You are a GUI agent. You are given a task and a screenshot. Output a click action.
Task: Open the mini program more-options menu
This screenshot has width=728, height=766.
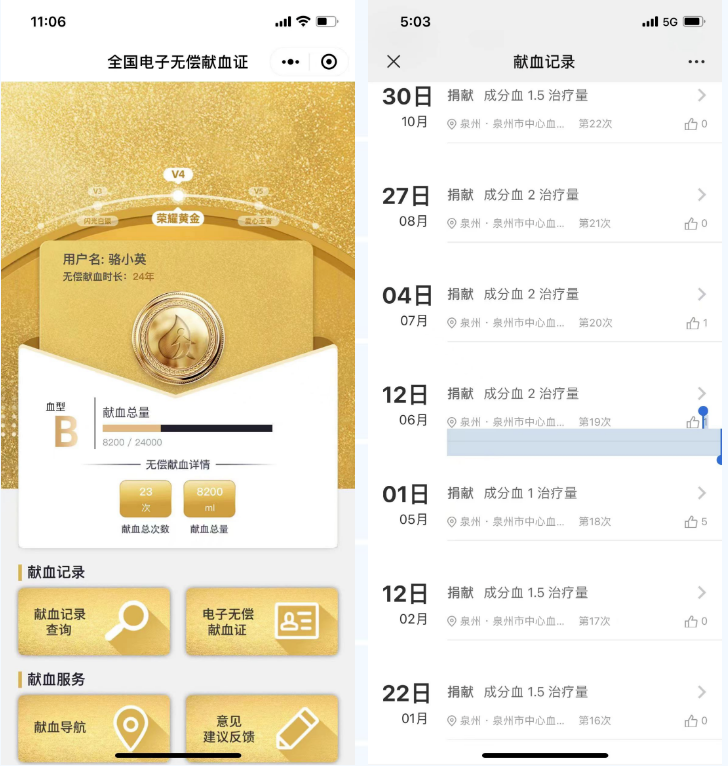pyautogui.click(x=291, y=62)
